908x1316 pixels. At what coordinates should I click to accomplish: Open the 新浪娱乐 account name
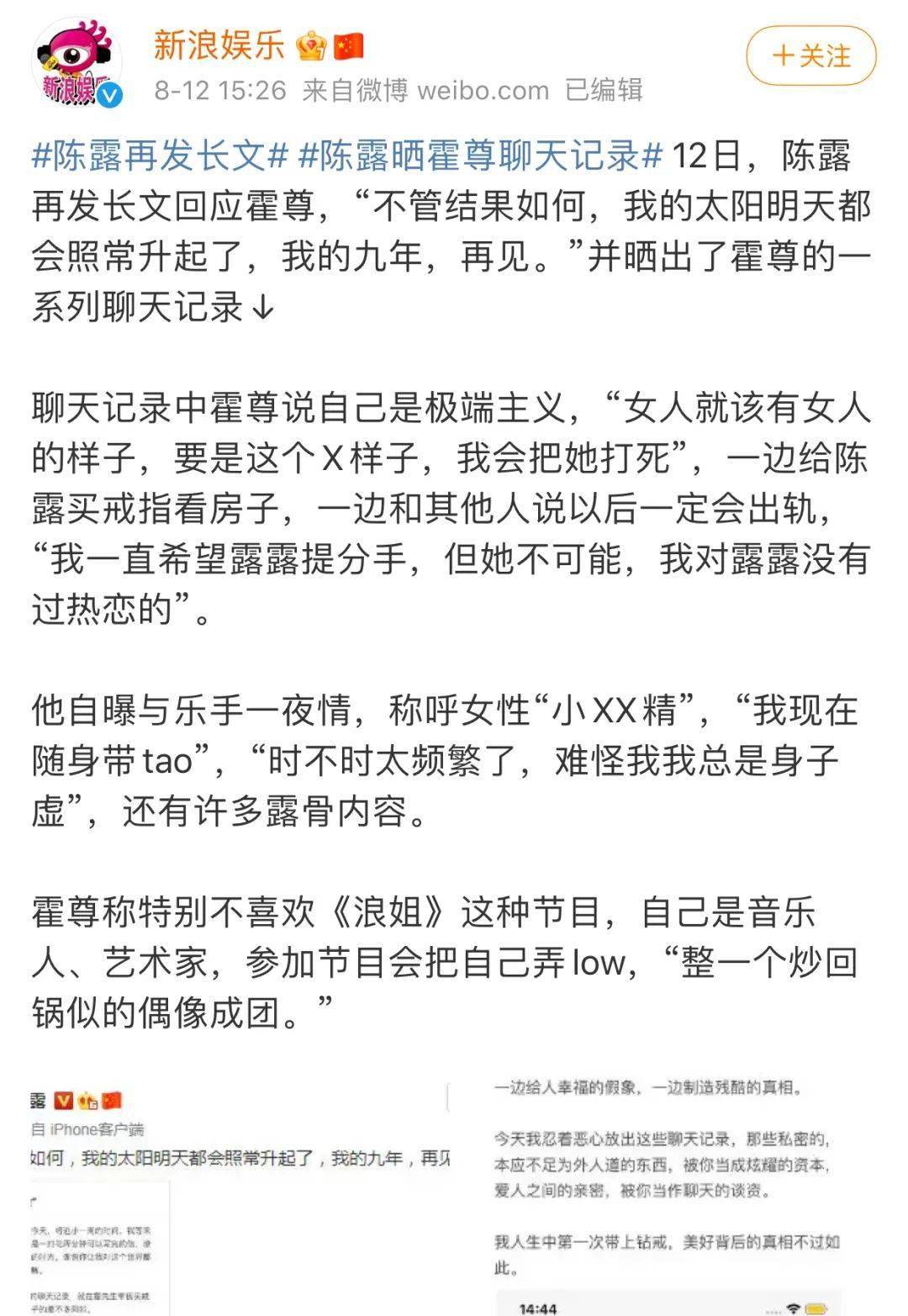point(219,45)
